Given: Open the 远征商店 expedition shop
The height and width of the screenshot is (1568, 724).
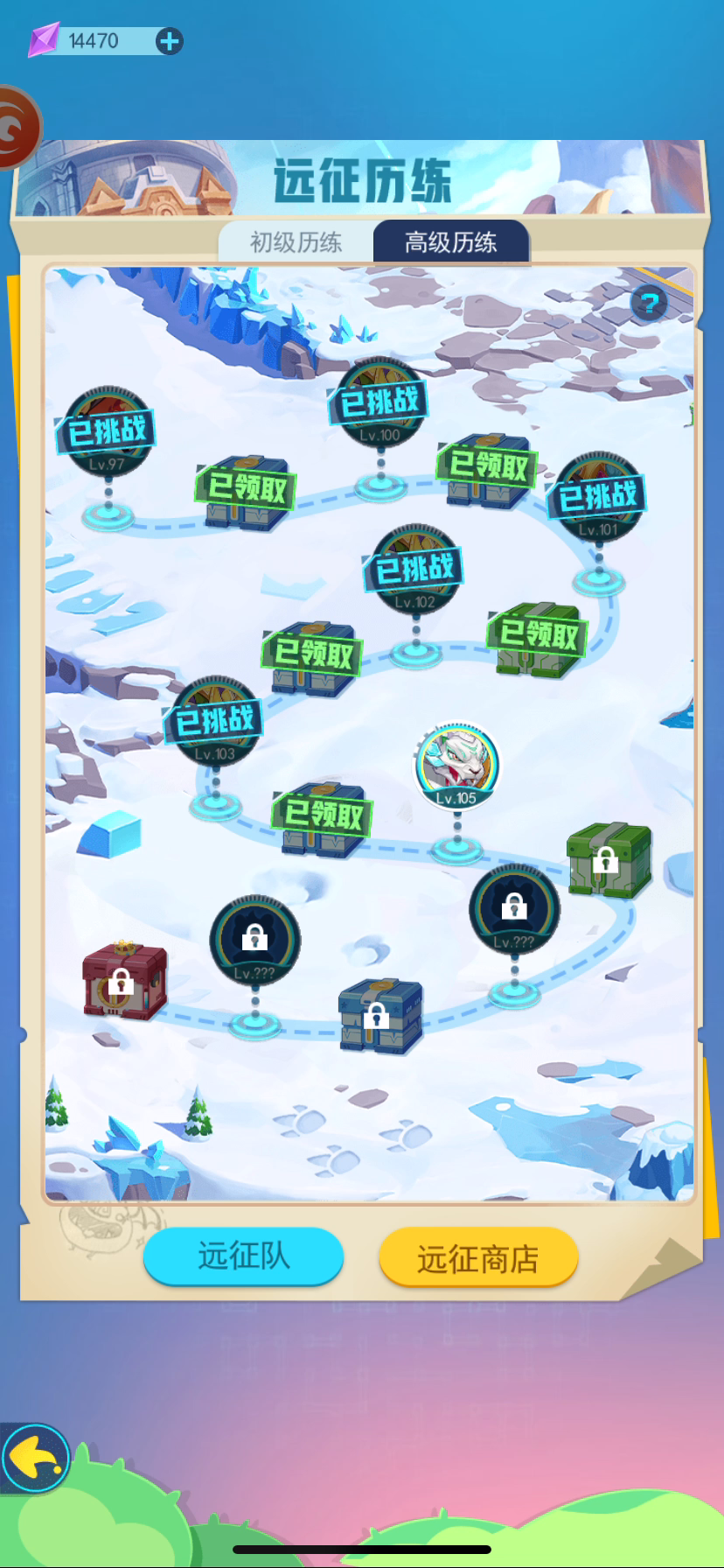Looking at the screenshot, I should [478, 1258].
